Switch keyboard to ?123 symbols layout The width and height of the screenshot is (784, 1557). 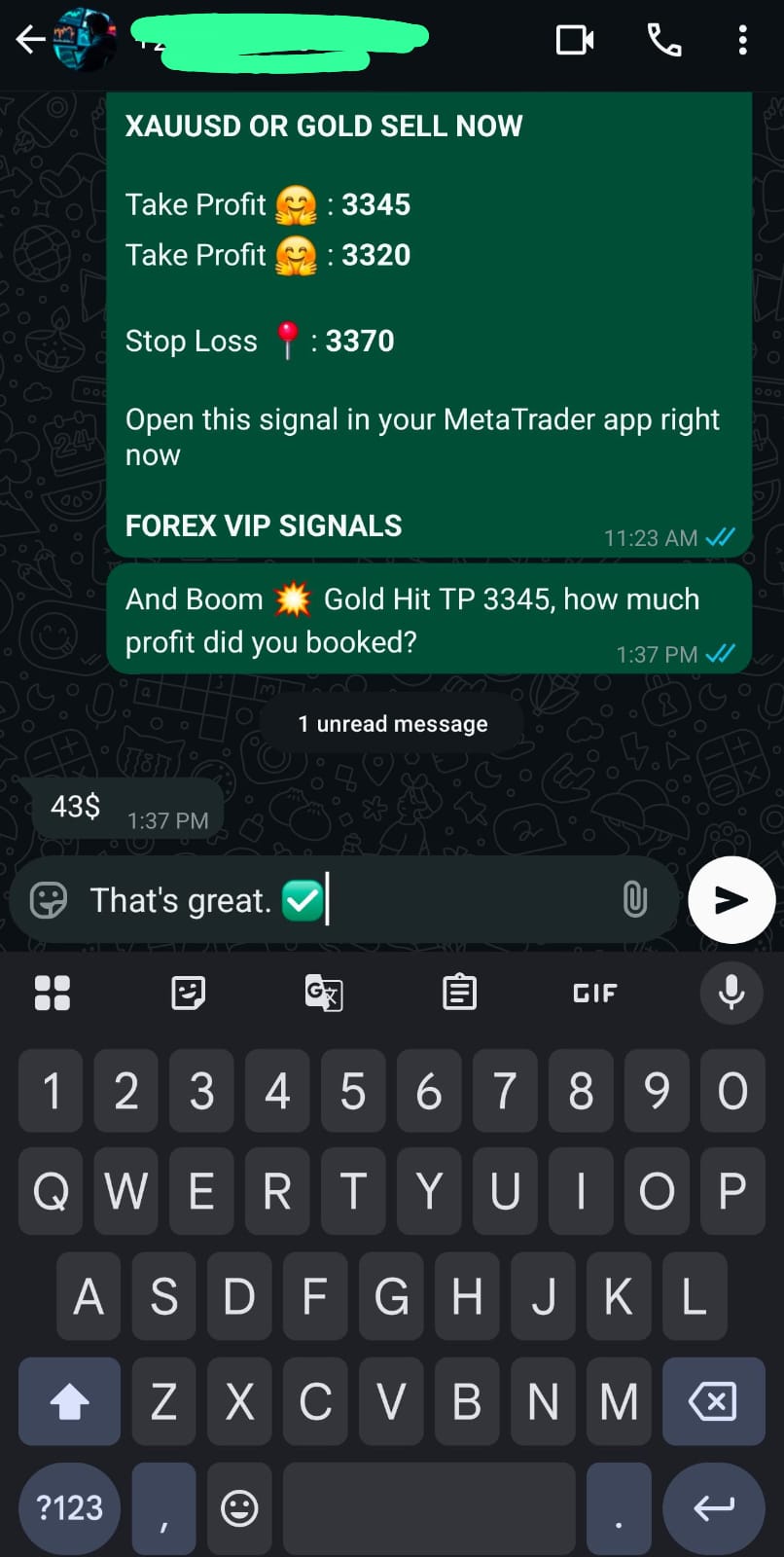(x=69, y=1507)
